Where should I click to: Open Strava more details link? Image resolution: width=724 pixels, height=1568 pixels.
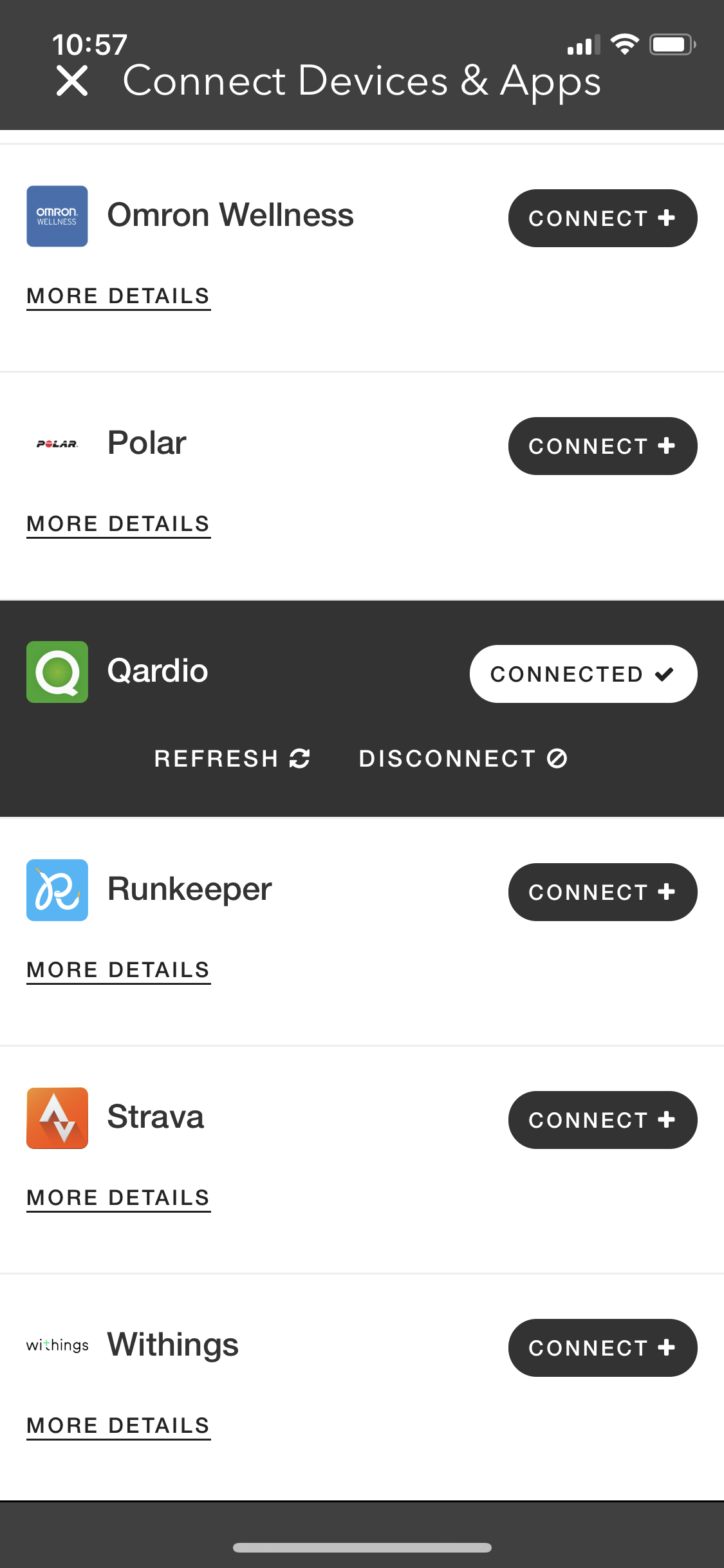click(x=118, y=1199)
